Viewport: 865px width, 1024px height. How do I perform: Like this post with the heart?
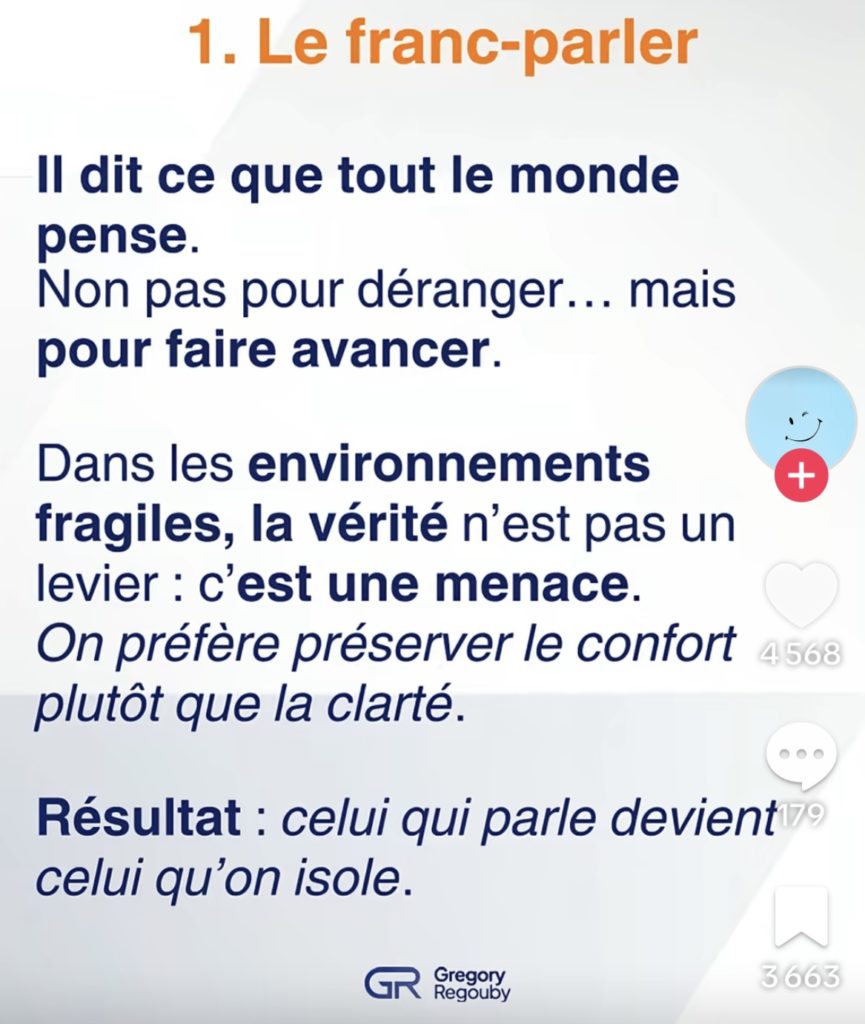point(801,596)
